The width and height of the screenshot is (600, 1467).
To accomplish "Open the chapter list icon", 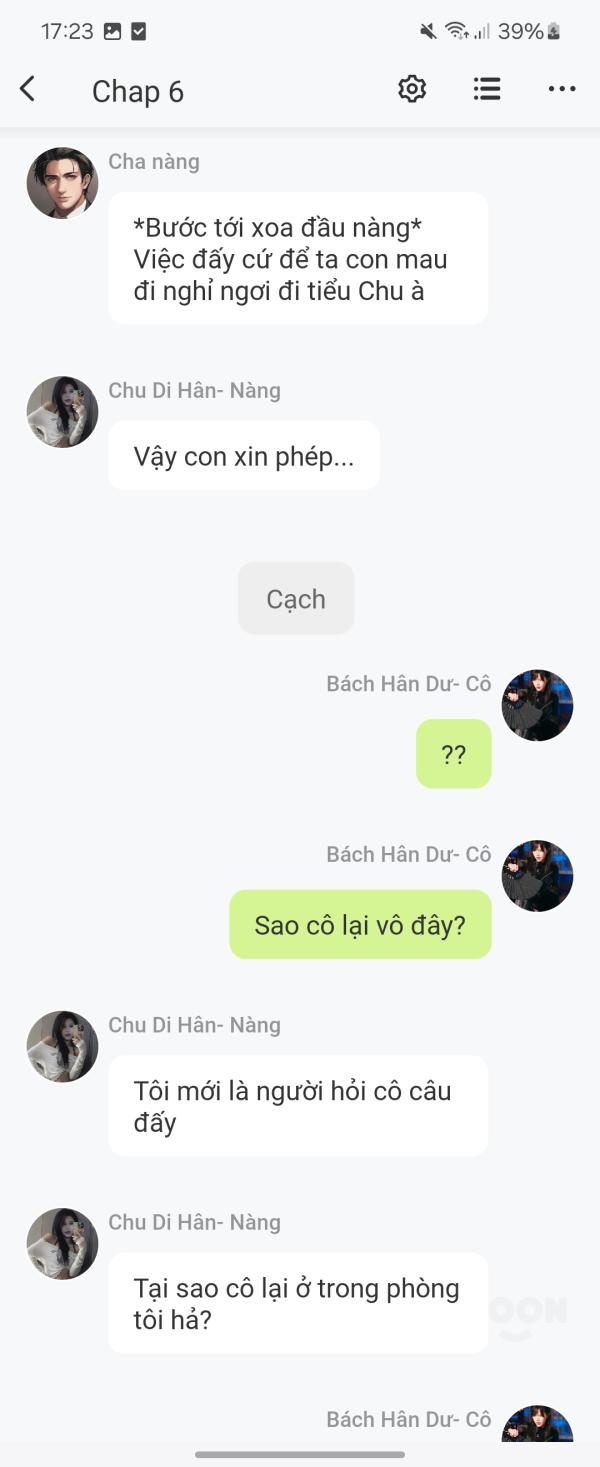I will 487,89.
